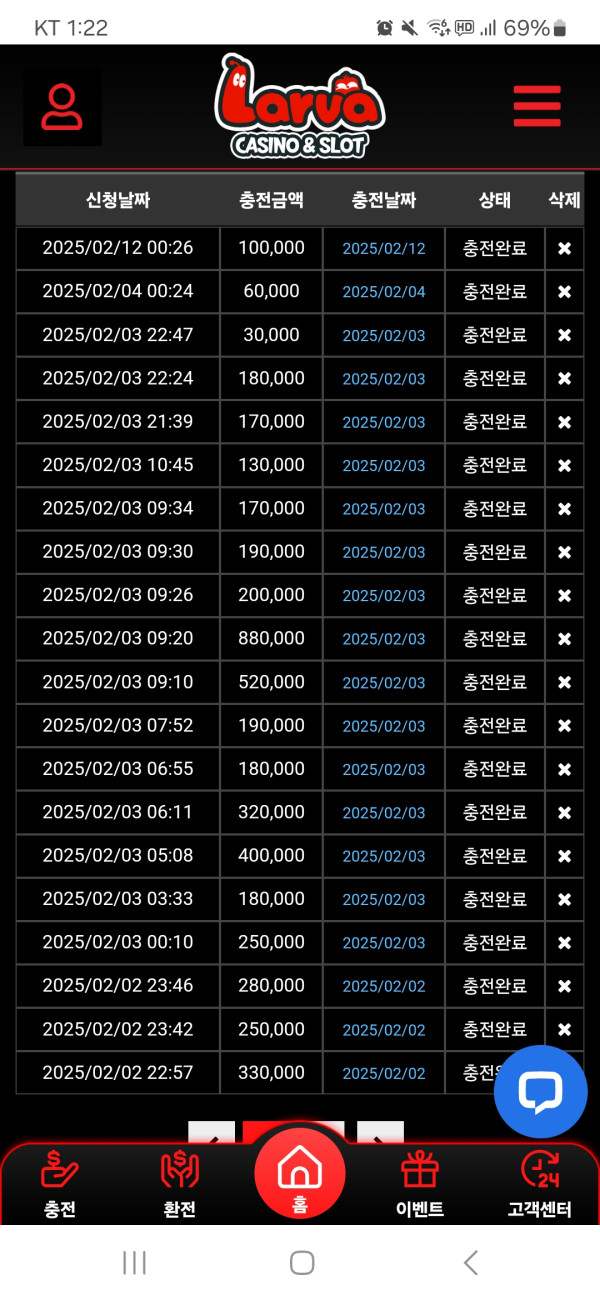Delete the 2025/02/03 09:20 entry of 880,000
This screenshot has width=600, height=1300.
tap(564, 639)
